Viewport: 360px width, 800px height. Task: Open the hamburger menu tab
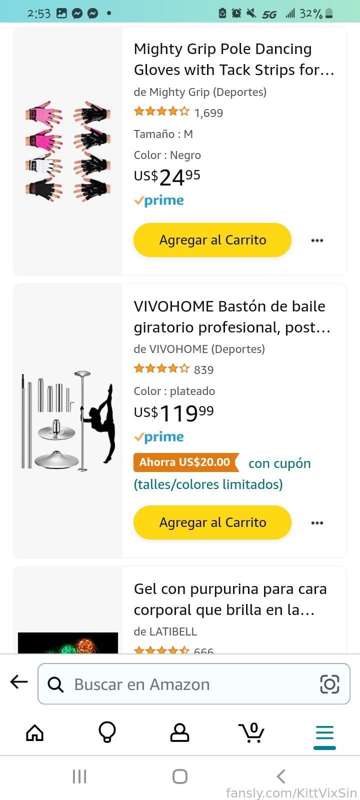point(324,735)
